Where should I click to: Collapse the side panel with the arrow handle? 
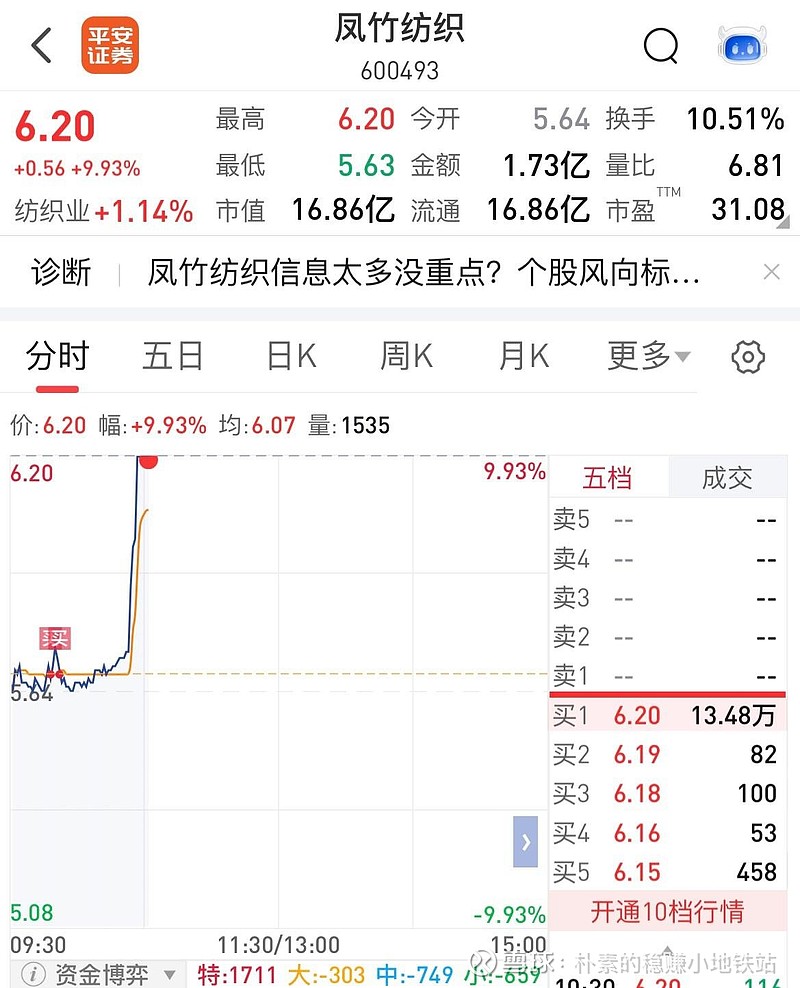pos(526,842)
